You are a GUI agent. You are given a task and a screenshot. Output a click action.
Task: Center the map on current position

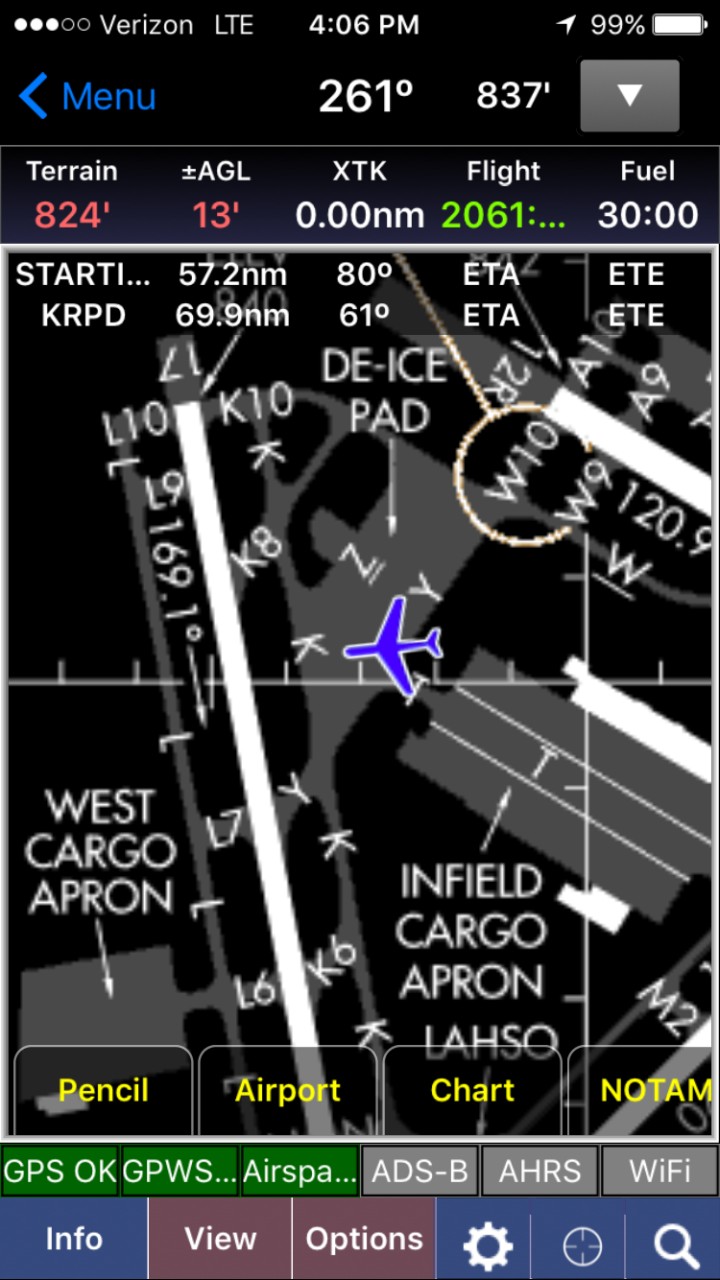pos(582,1245)
